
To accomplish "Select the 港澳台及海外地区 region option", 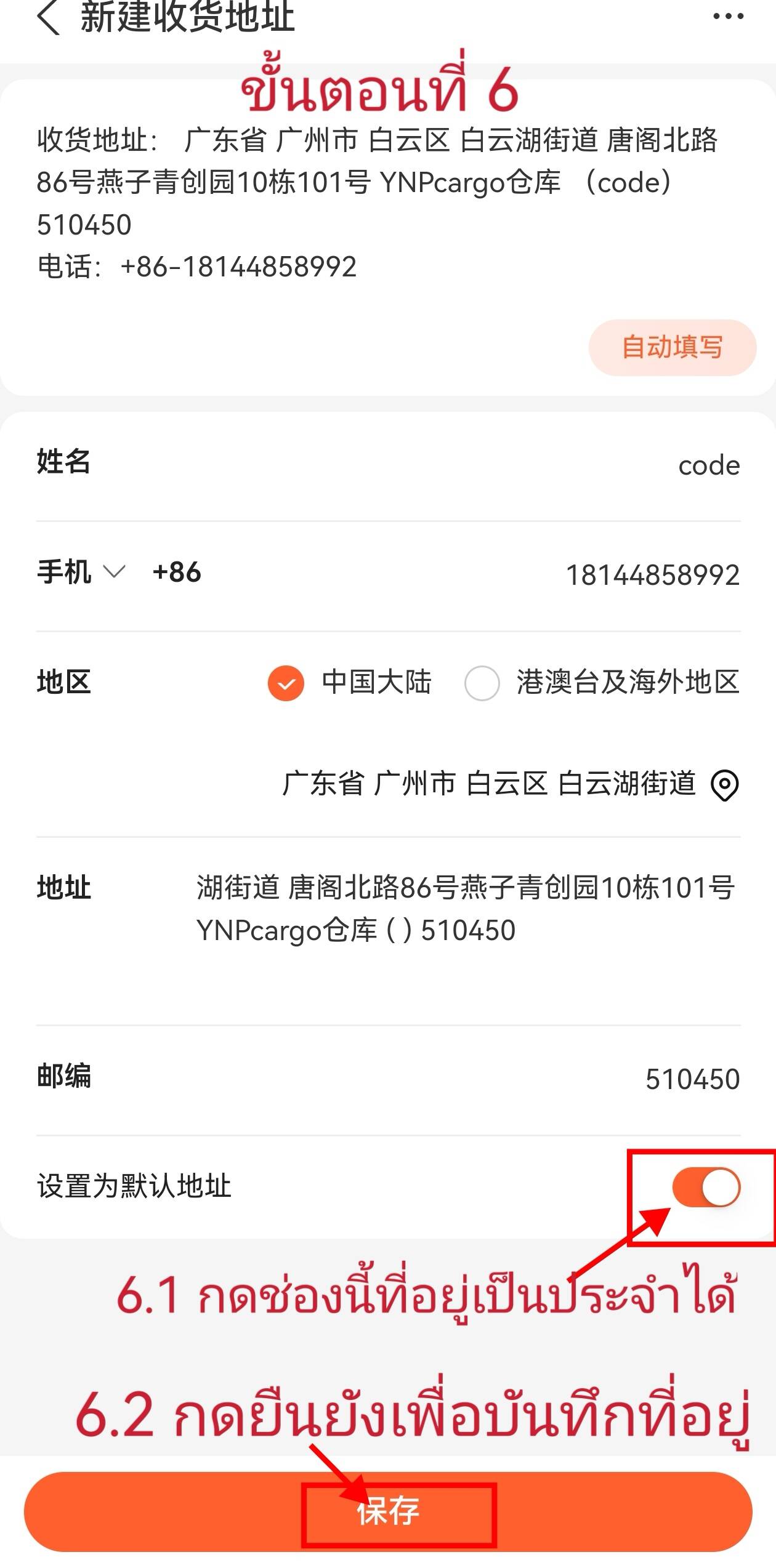I will click(x=482, y=683).
